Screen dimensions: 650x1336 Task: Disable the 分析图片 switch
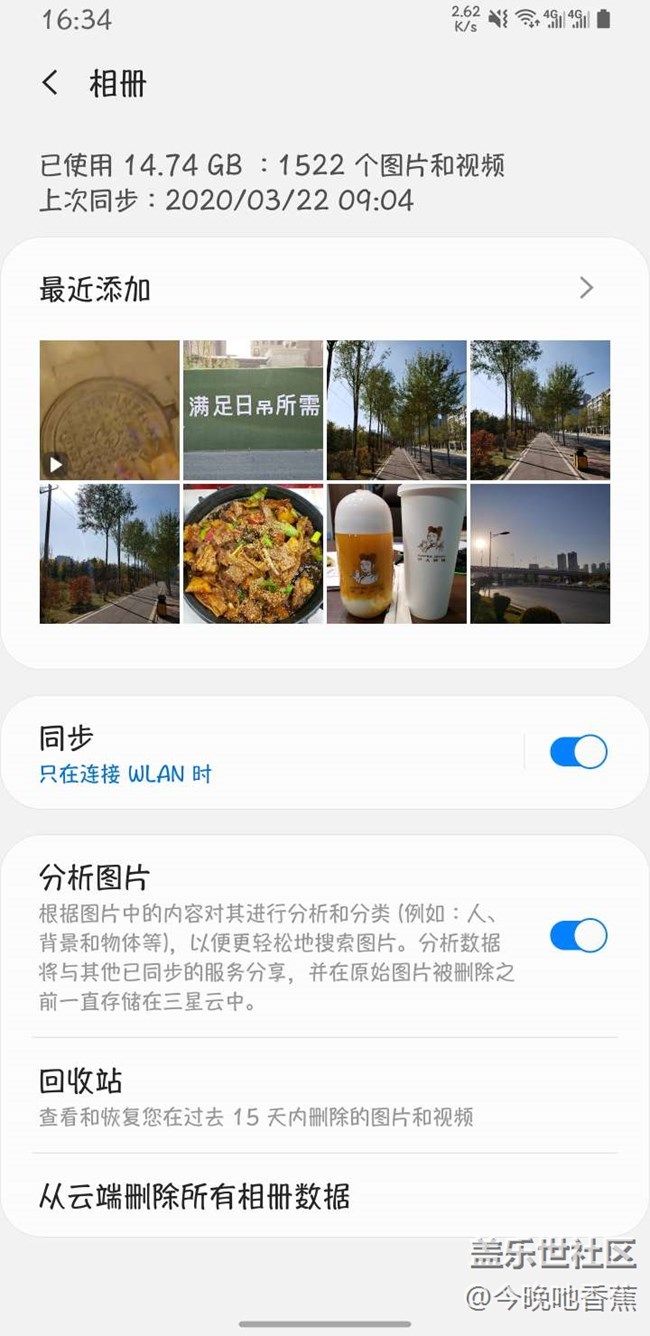tap(578, 936)
